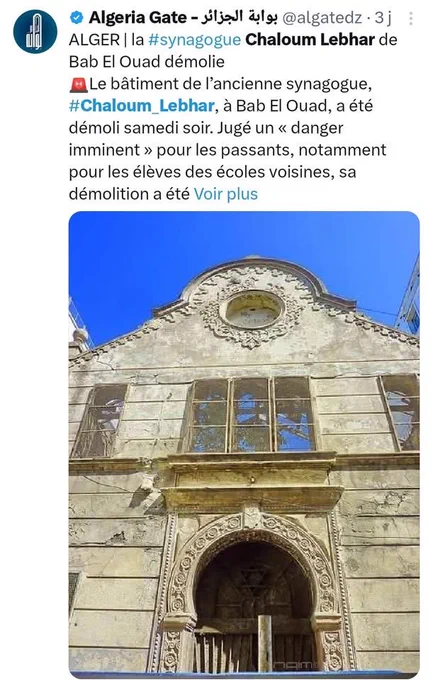Expand tweet text with Voir plus

pyautogui.click(x=226, y=194)
